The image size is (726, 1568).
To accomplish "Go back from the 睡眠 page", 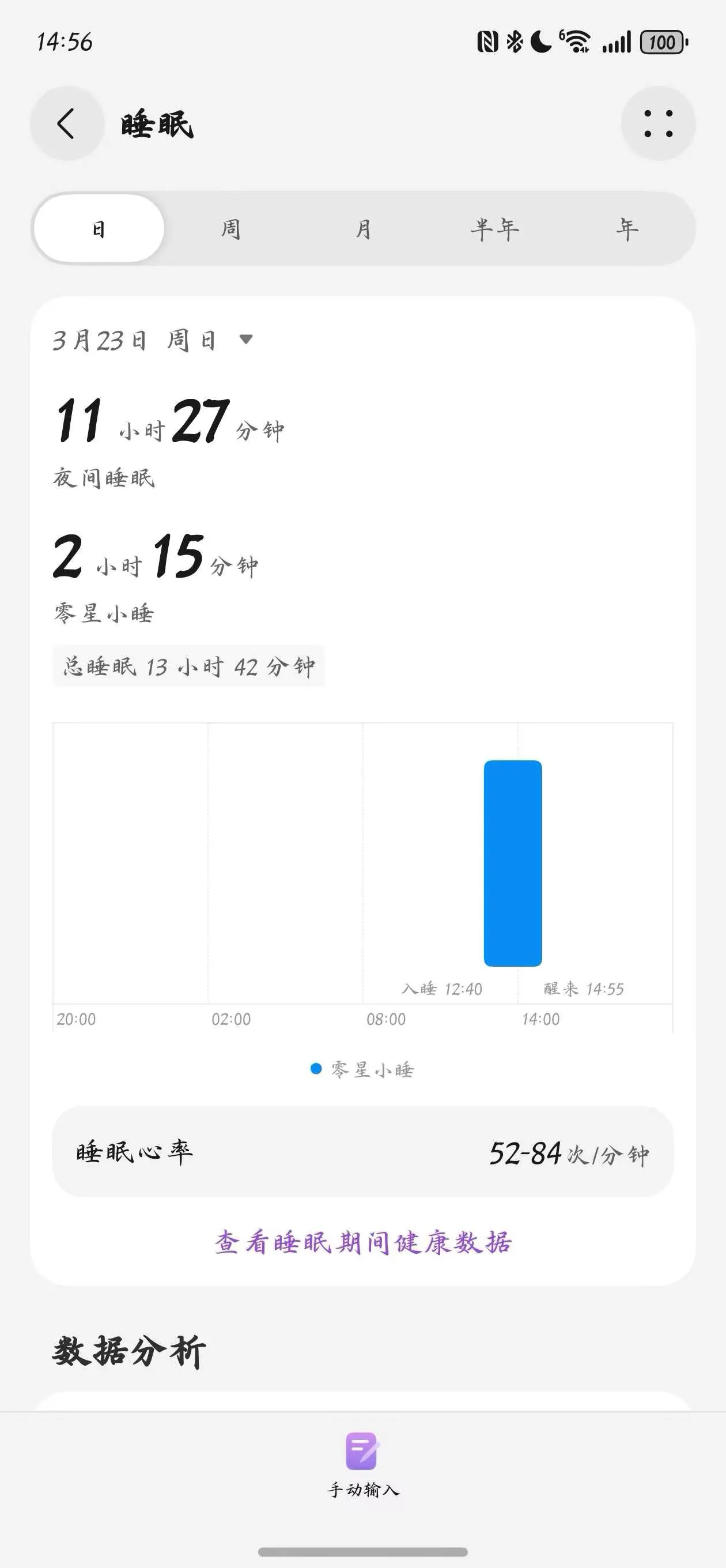I will coord(66,123).
